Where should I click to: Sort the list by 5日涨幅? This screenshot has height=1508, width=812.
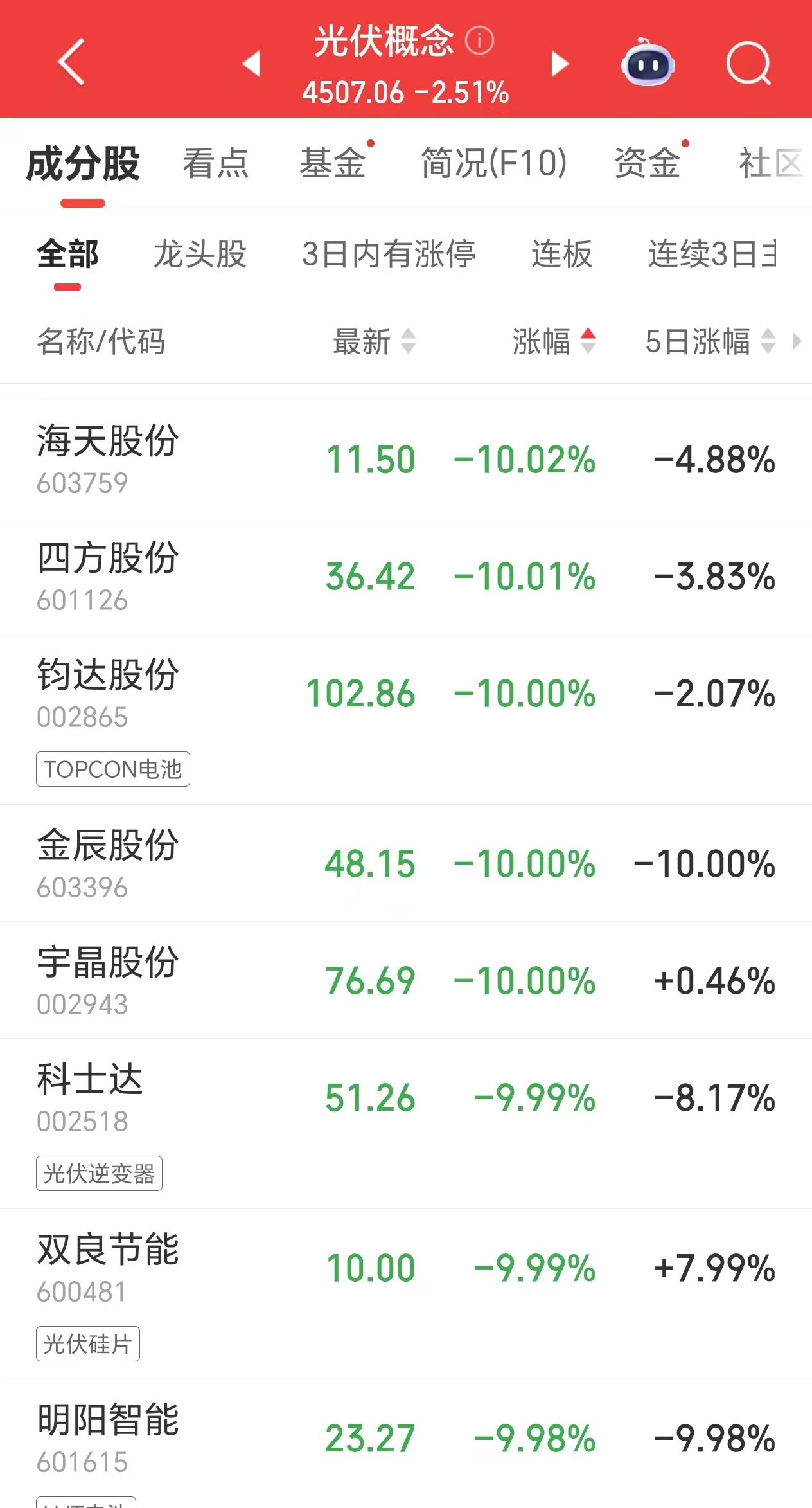pyautogui.click(x=710, y=341)
